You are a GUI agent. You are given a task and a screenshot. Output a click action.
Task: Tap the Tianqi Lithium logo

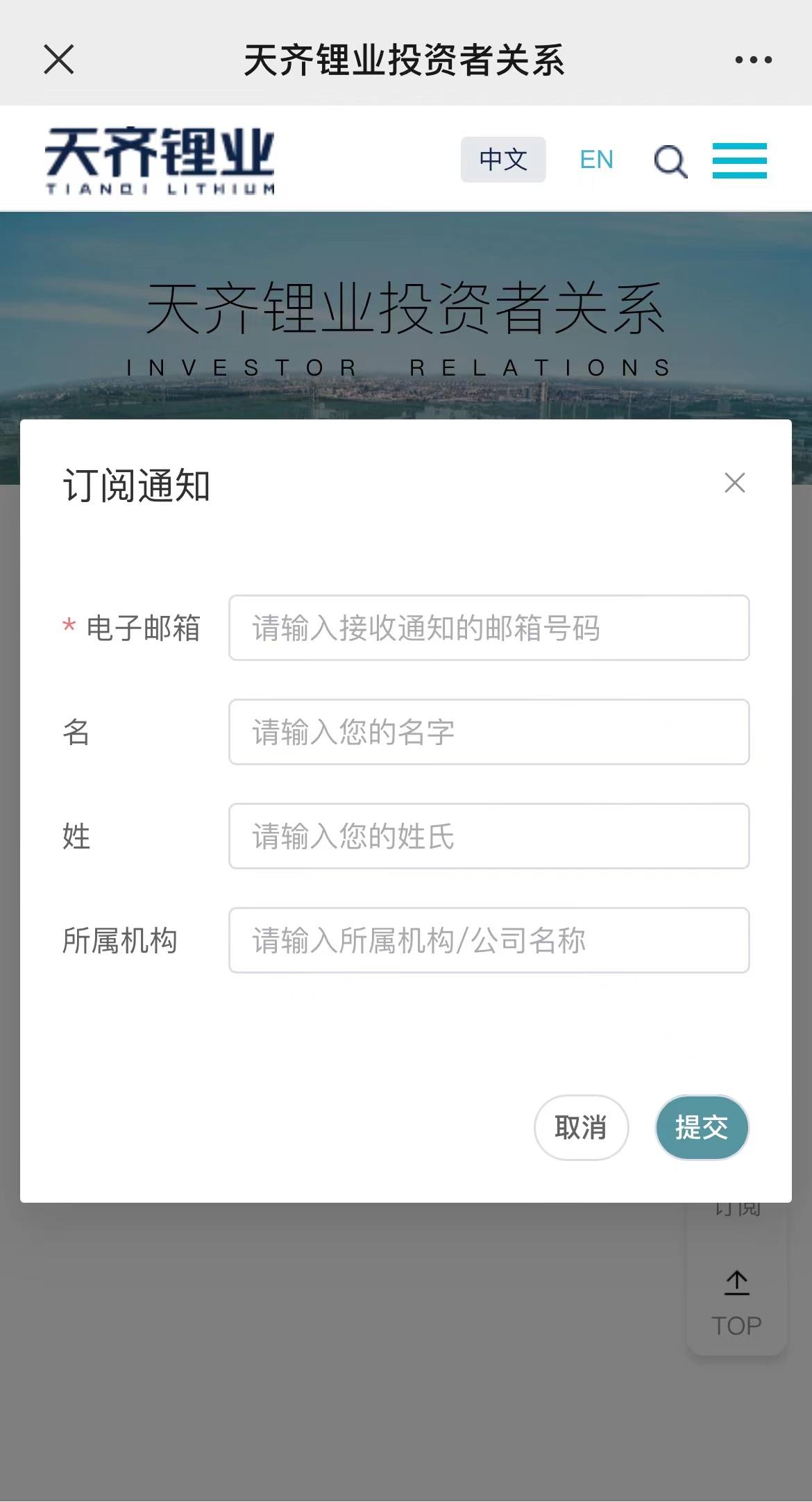point(160,160)
